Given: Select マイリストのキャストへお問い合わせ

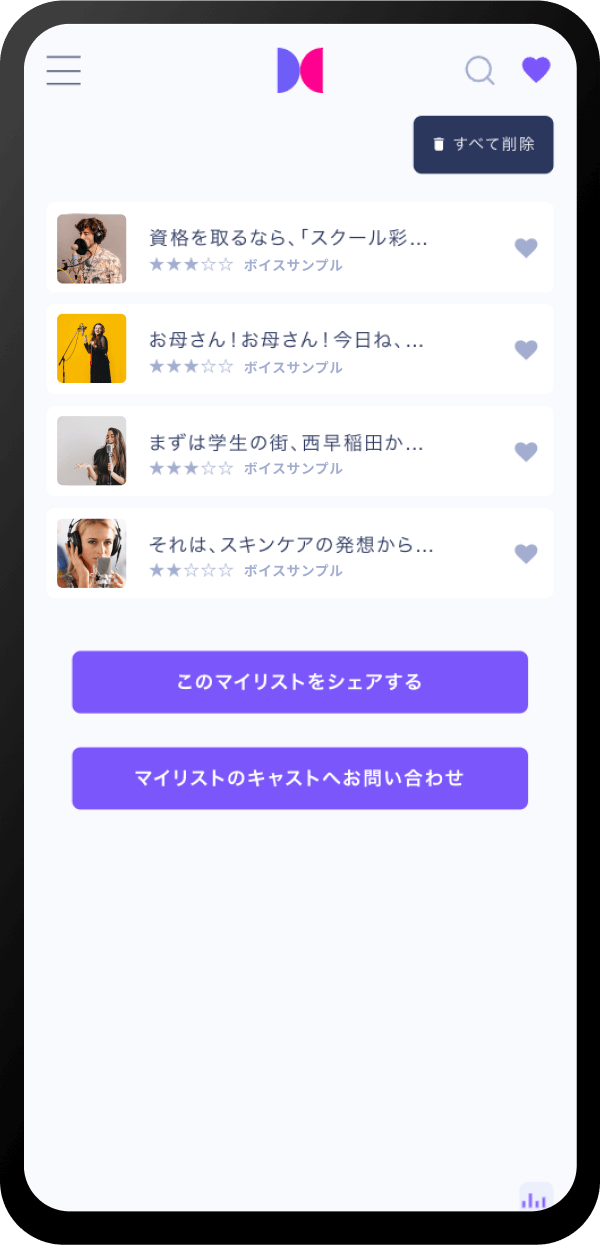Looking at the screenshot, I should 300,778.
